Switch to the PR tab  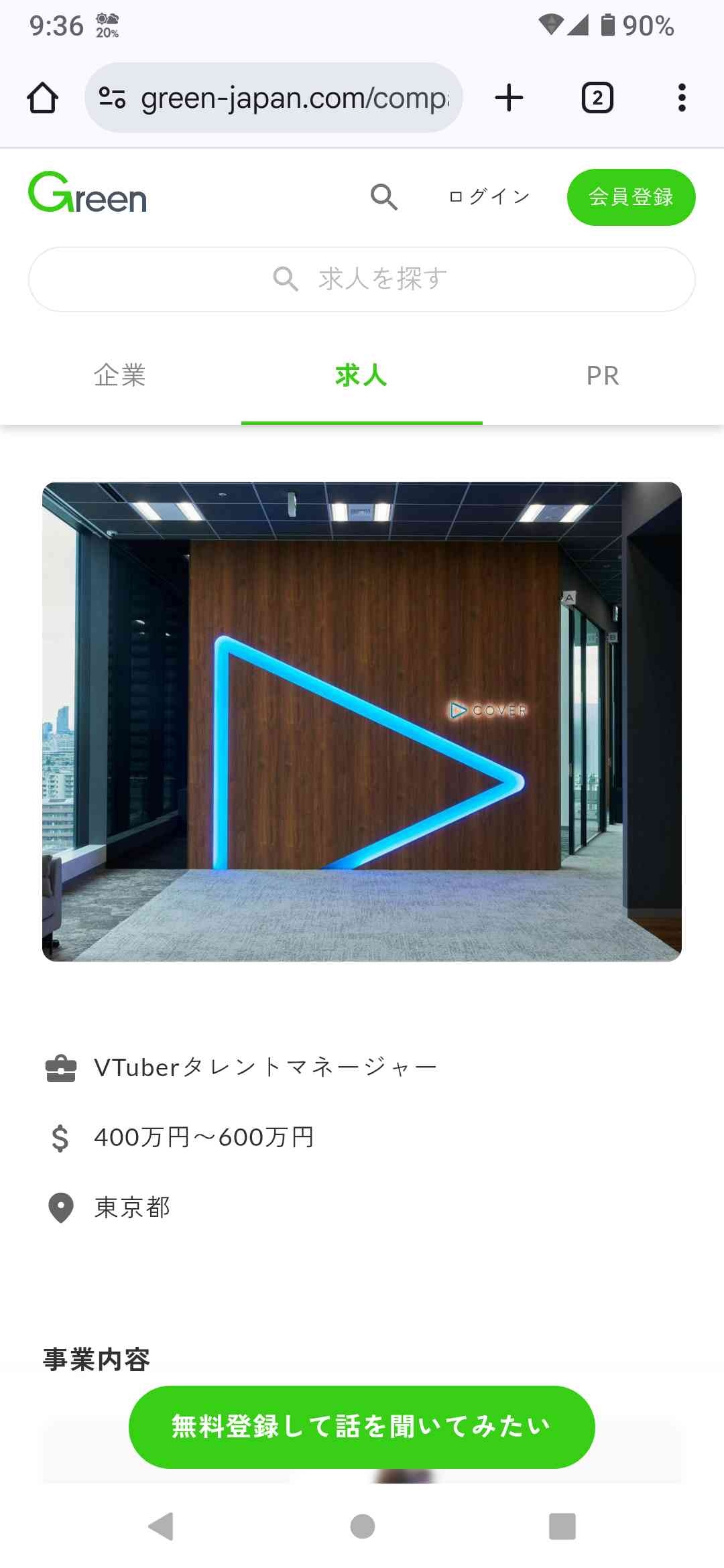coord(603,375)
